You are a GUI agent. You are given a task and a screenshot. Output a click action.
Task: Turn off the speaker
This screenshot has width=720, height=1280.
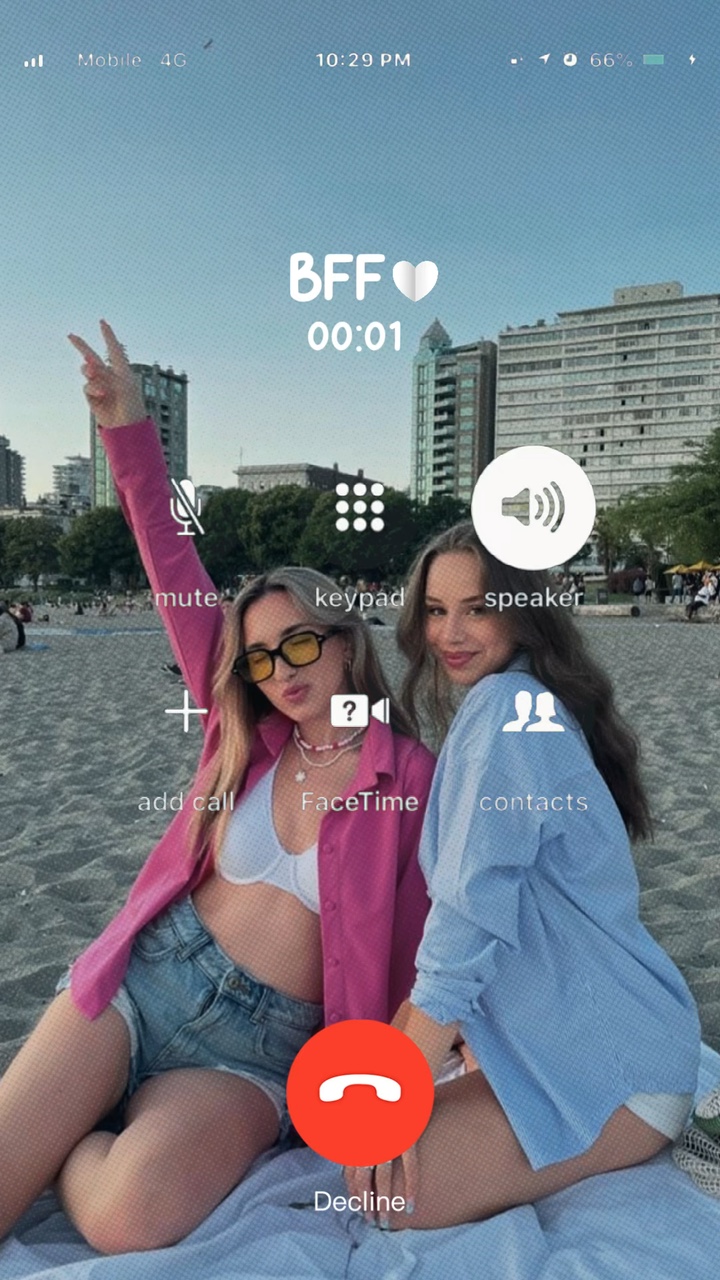tap(533, 507)
